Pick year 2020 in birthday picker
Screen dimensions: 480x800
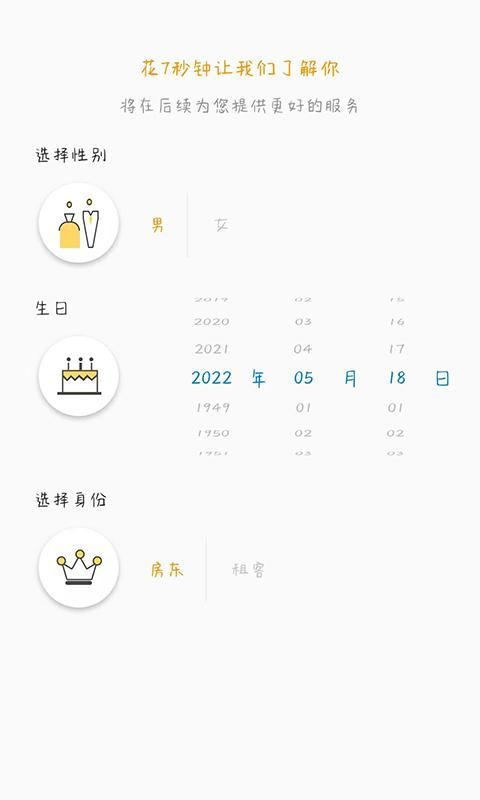pos(212,321)
